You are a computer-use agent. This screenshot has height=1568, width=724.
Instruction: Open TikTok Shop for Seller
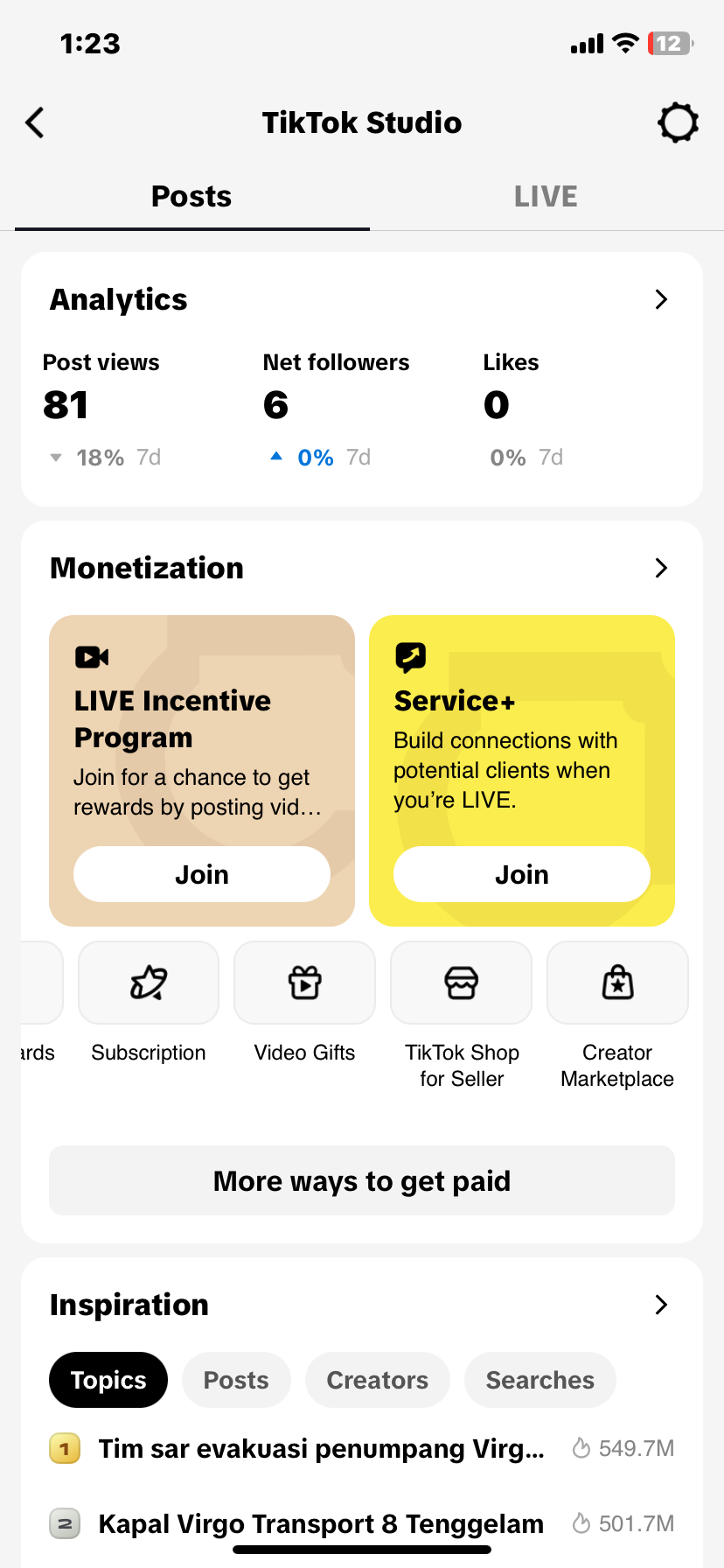(x=462, y=1016)
